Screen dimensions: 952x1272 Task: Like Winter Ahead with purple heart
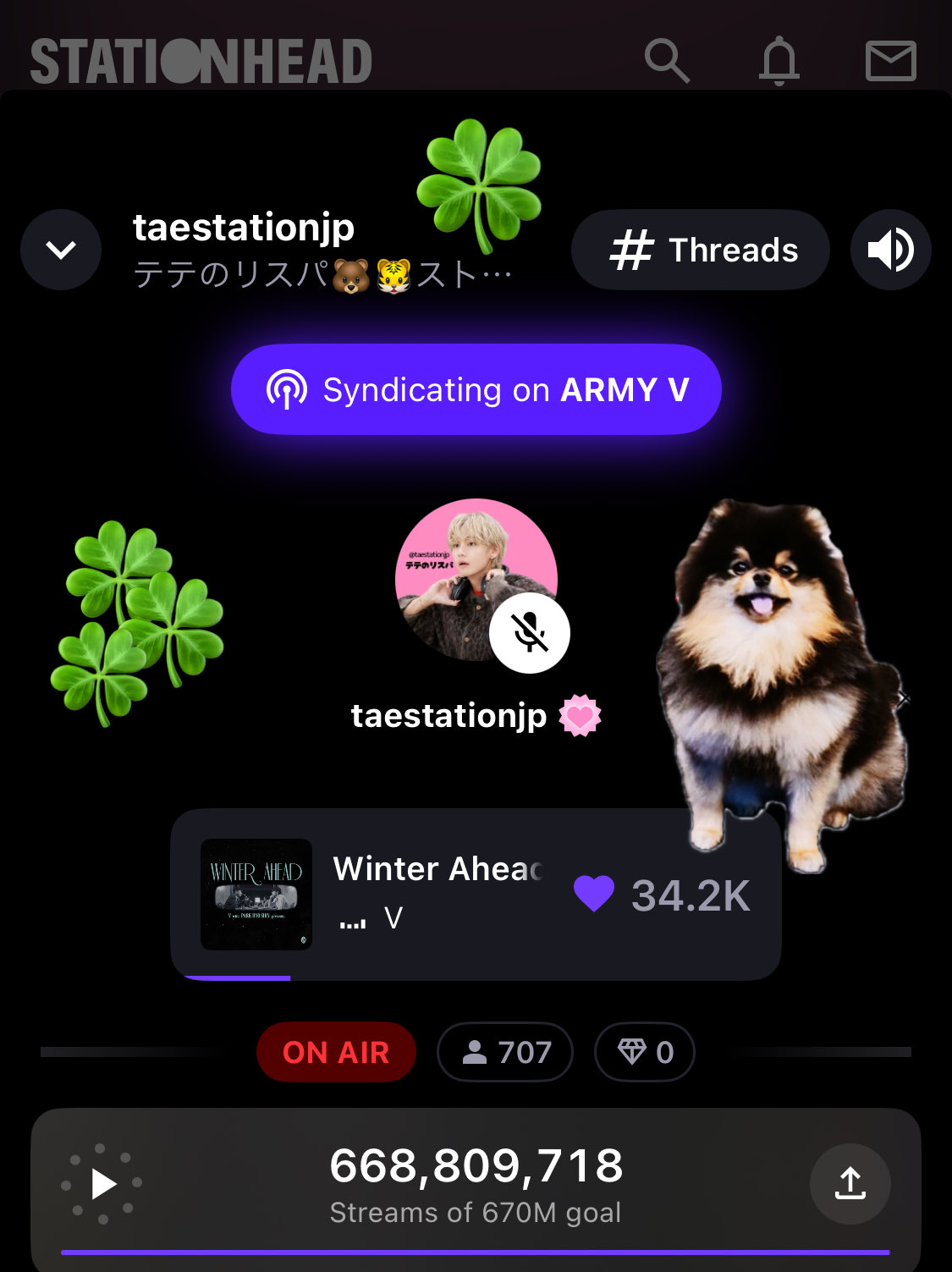click(x=594, y=894)
